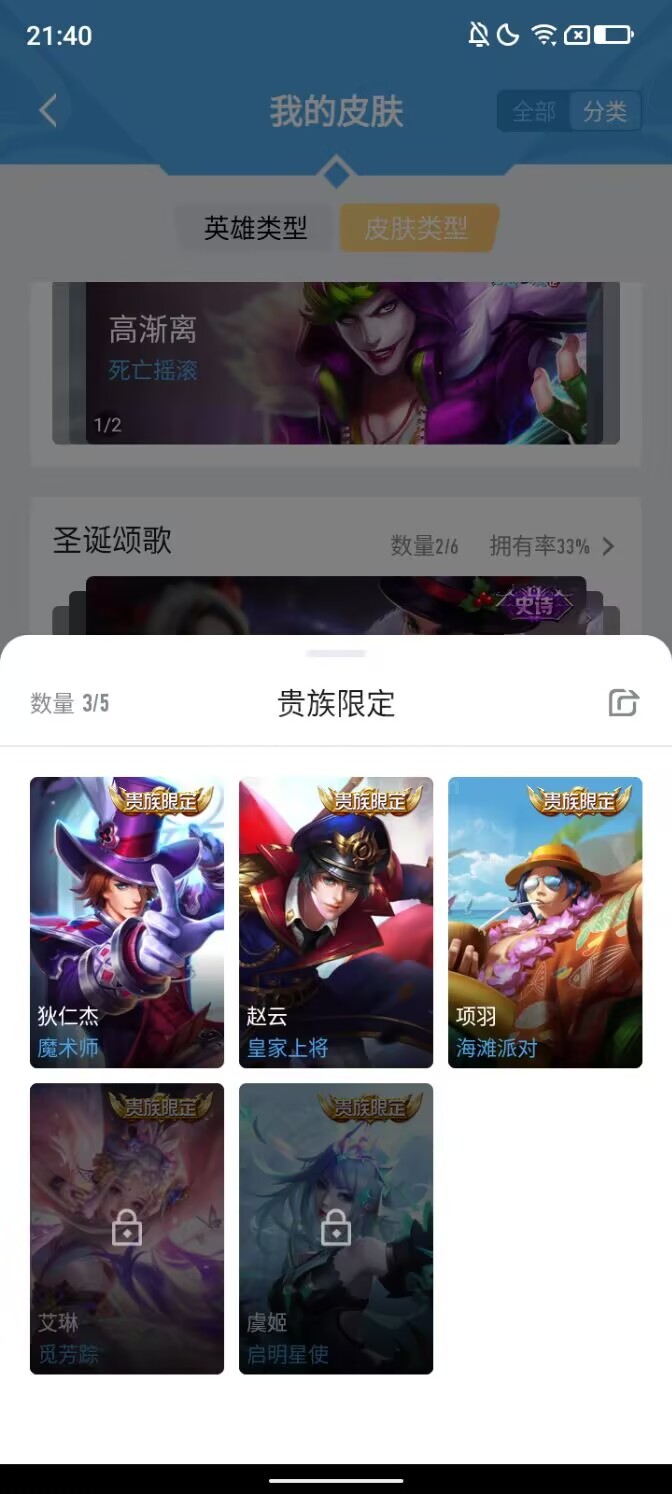Go back with the top-left arrow
This screenshot has width=672, height=1494.
click(x=48, y=110)
